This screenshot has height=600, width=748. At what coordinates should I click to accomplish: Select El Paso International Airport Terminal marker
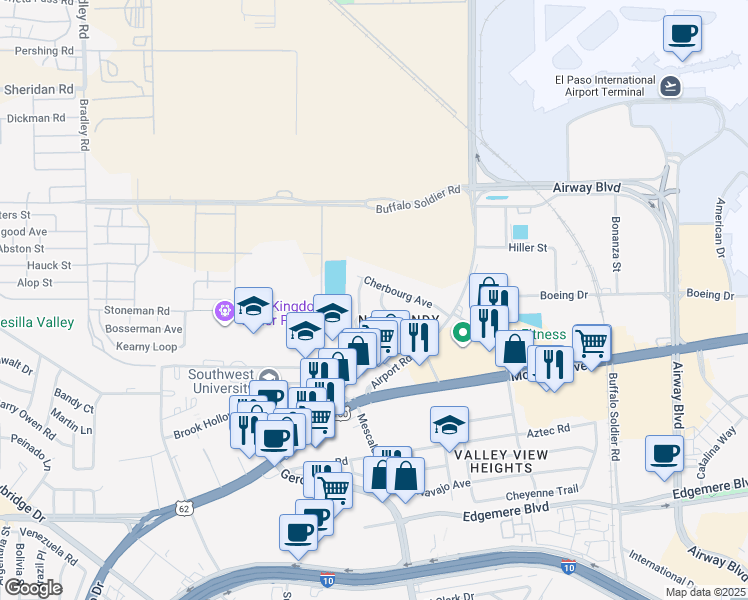click(x=671, y=85)
